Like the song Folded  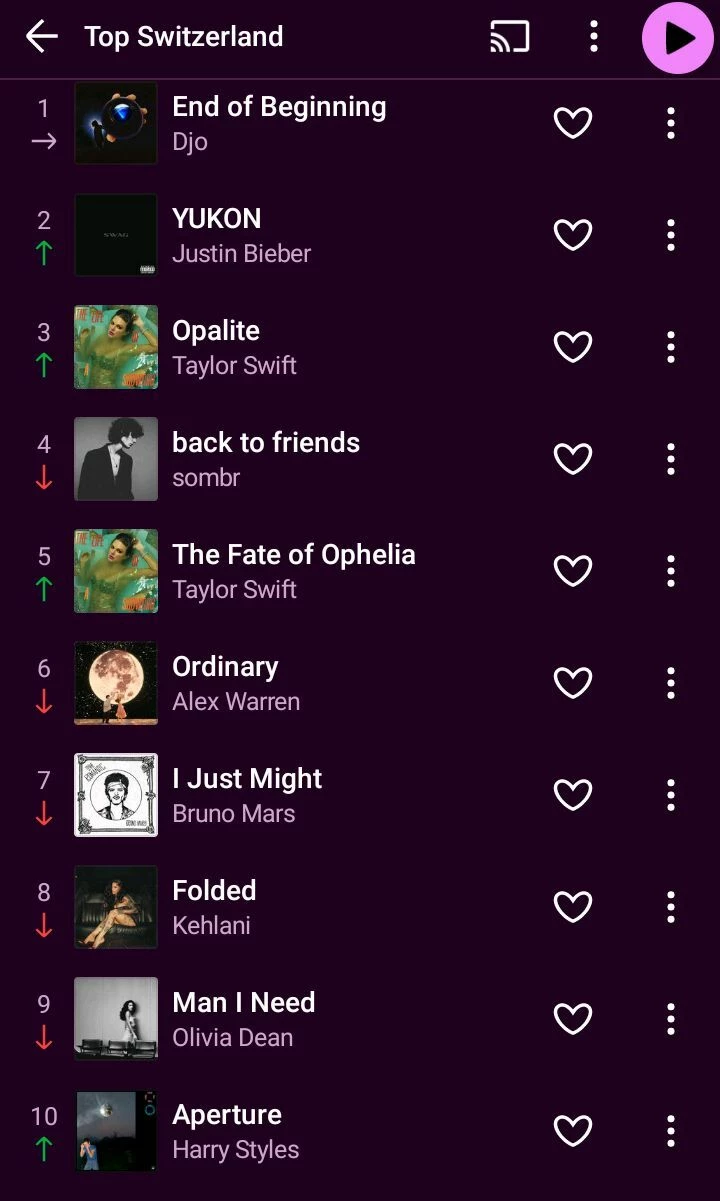[x=573, y=907]
